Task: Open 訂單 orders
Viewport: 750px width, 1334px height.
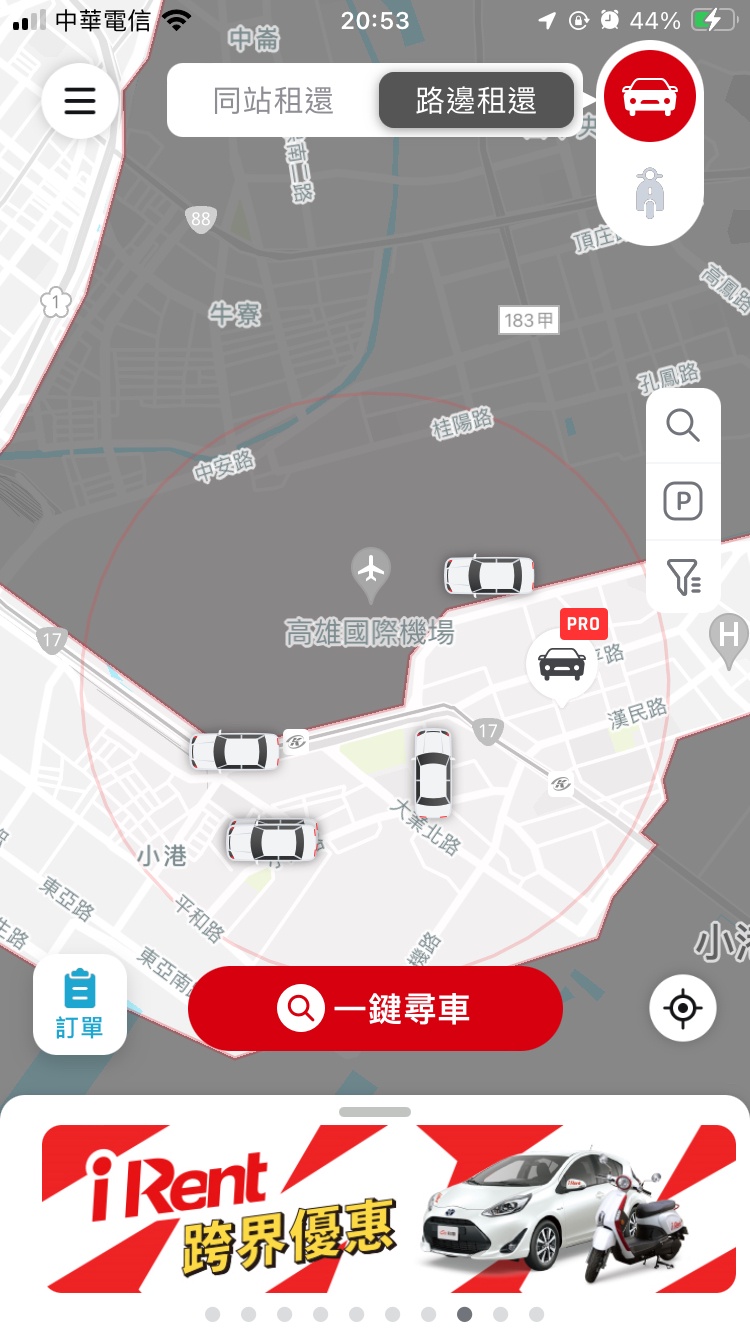Action: [80, 1004]
